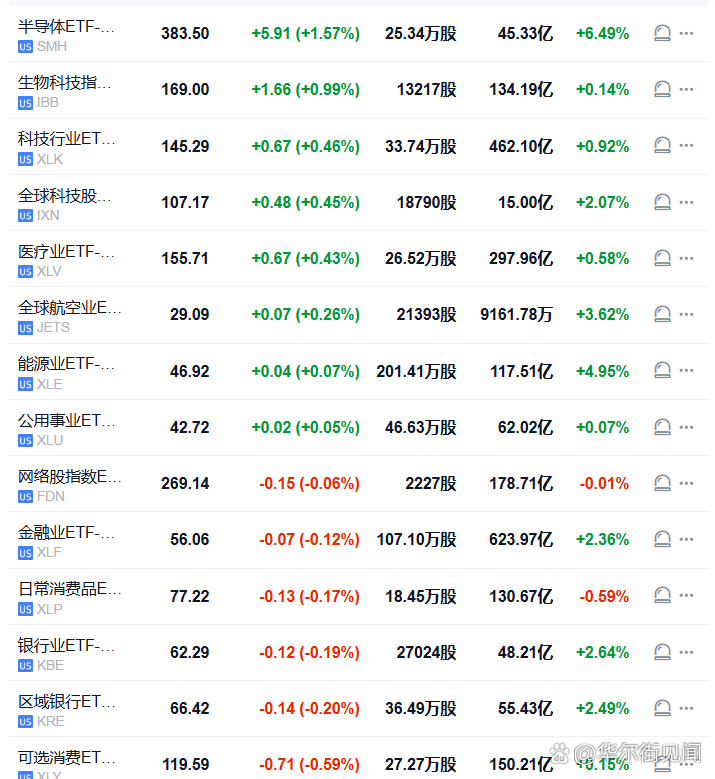The width and height of the screenshot is (715, 779).
Task: Open the XLU utilities ETF quote
Action: click(66, 428)
